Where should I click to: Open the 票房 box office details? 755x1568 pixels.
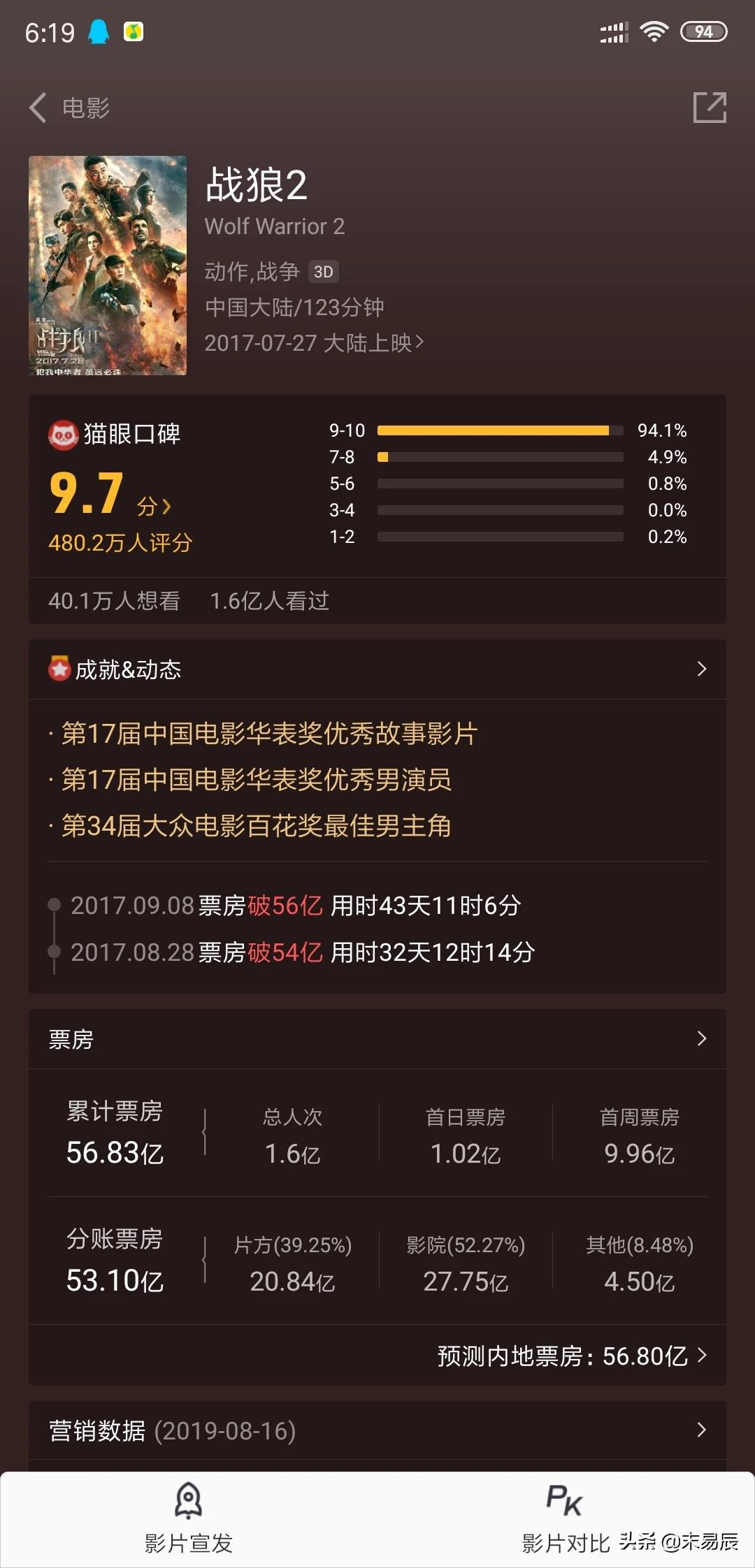click(x=377, y=1039)
